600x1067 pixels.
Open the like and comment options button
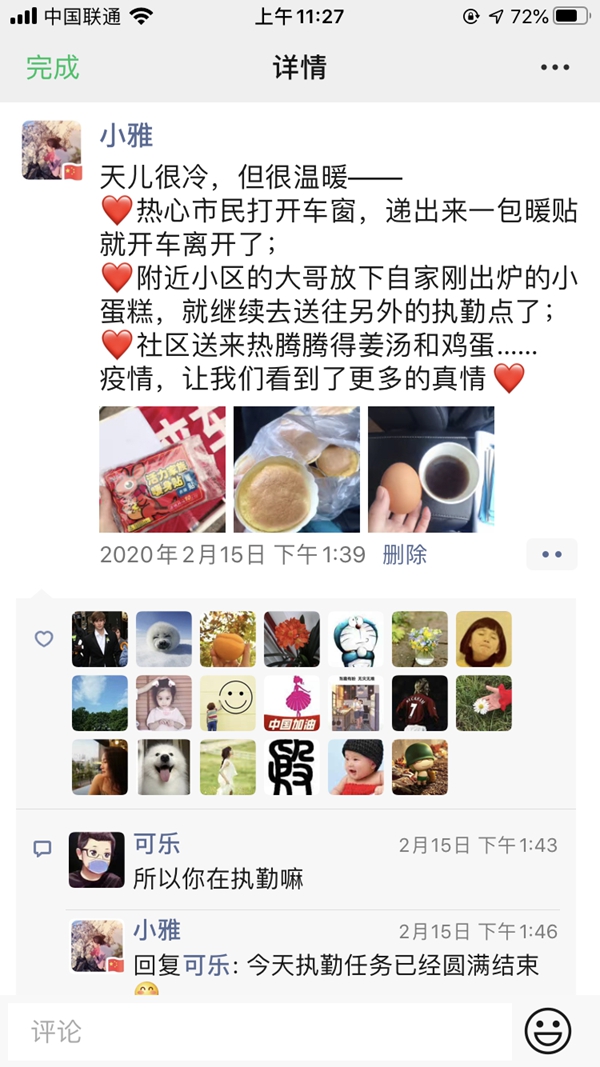[551, 554]
